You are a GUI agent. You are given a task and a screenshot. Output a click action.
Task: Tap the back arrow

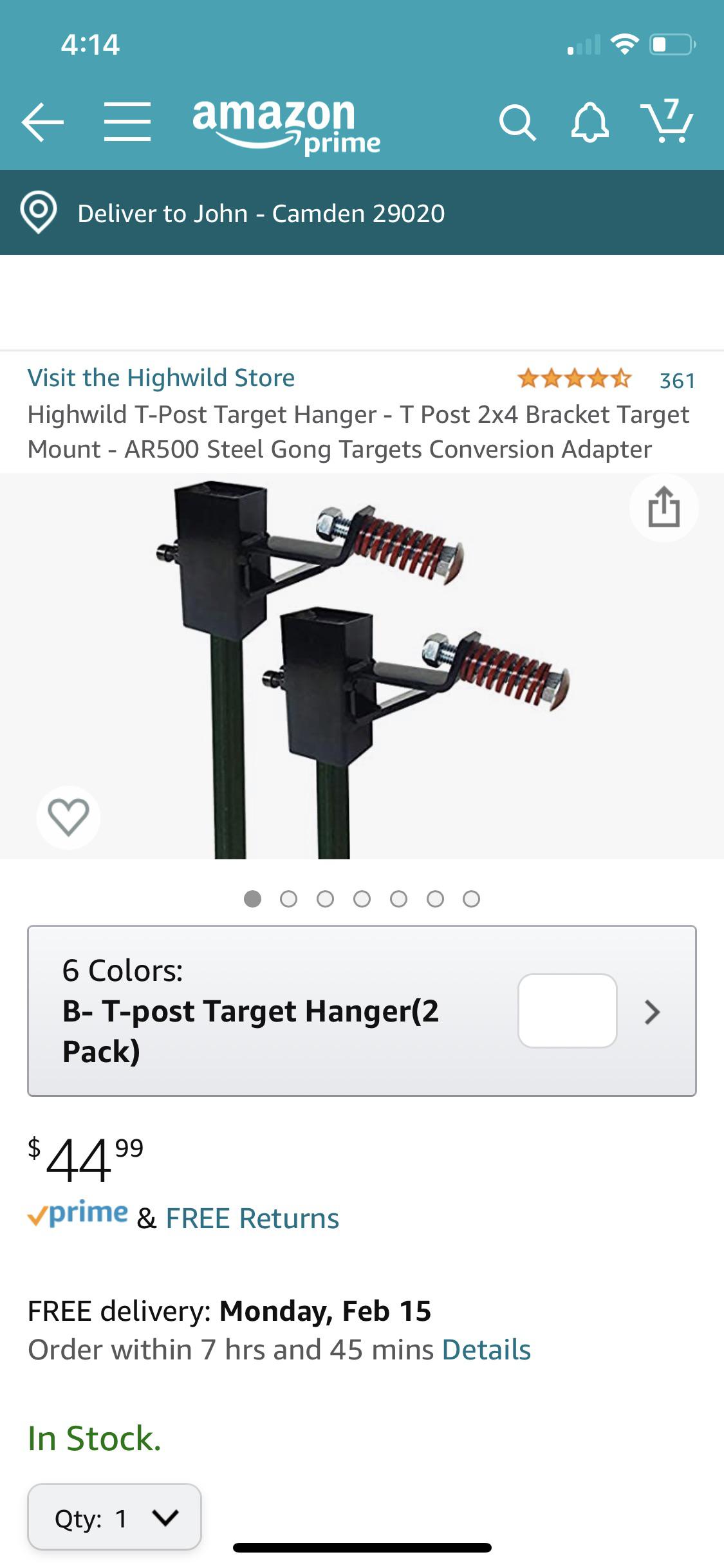pos(43,122)
